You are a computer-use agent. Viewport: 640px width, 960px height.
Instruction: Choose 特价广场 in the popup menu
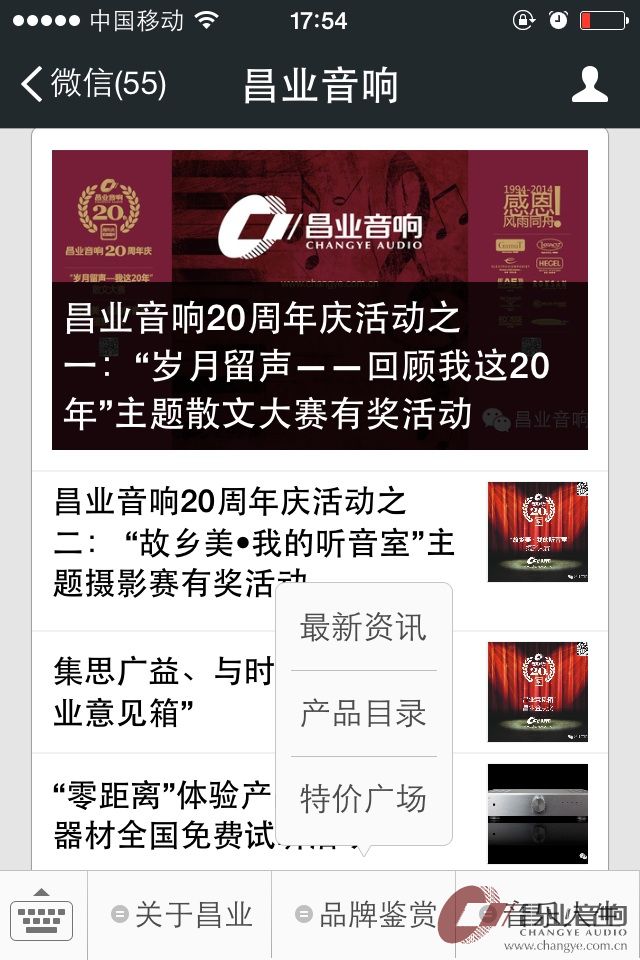point(363,798)
